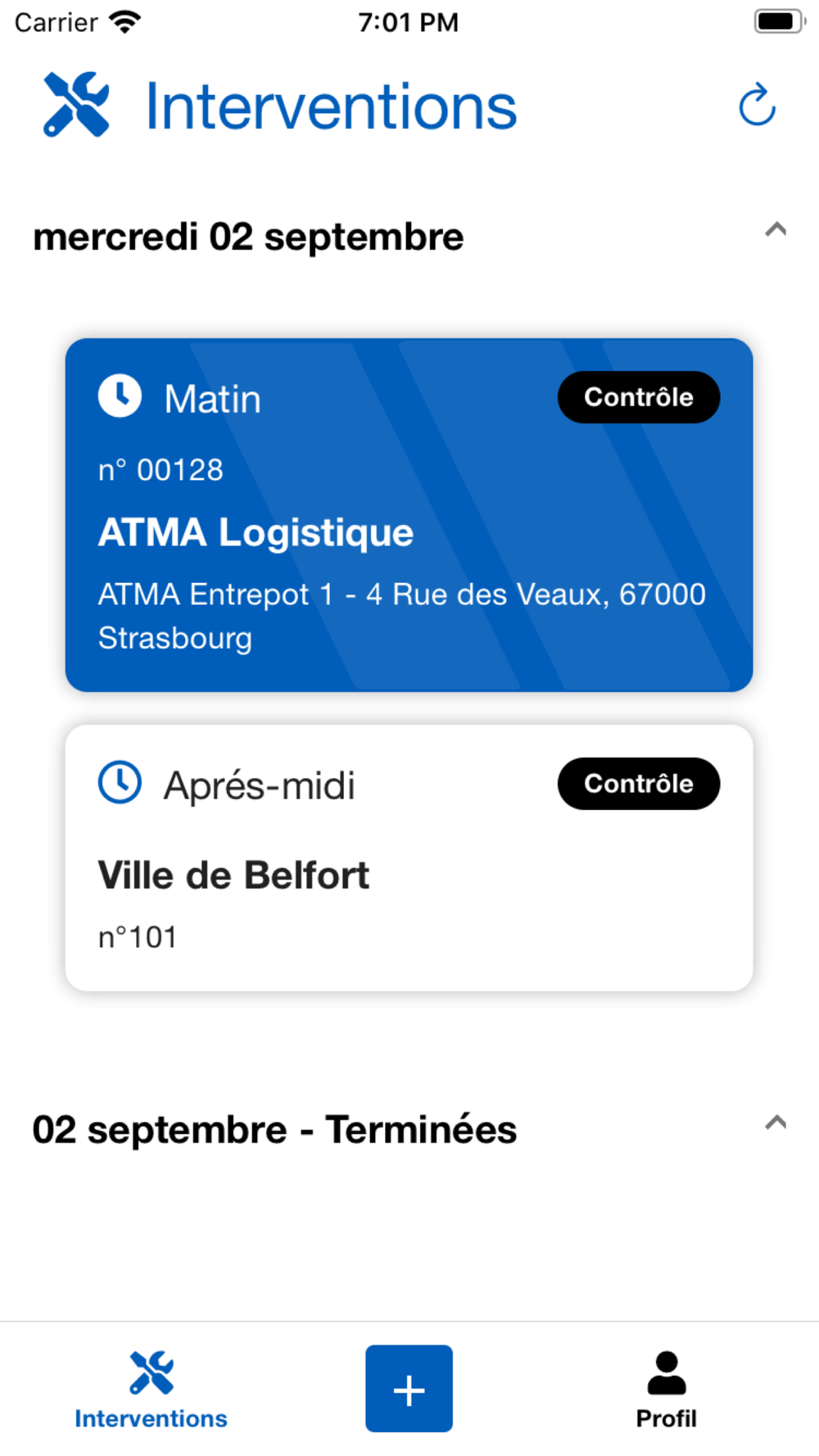Refresh the interventions list
This screenshot has height=1456, width=819.
pos(757,105)
